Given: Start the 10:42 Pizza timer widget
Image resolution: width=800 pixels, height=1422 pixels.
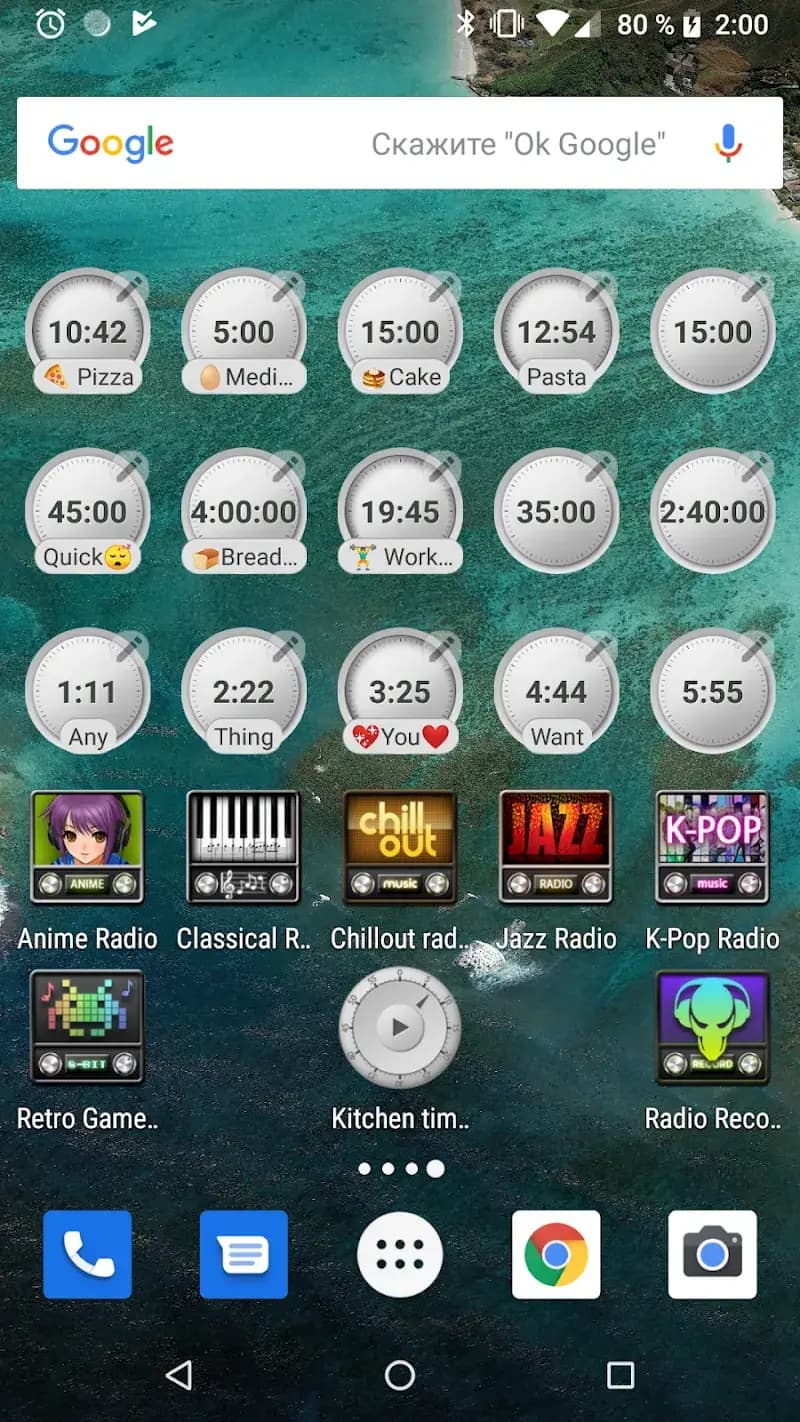Looking at the screenshot, I should [88, 333].
